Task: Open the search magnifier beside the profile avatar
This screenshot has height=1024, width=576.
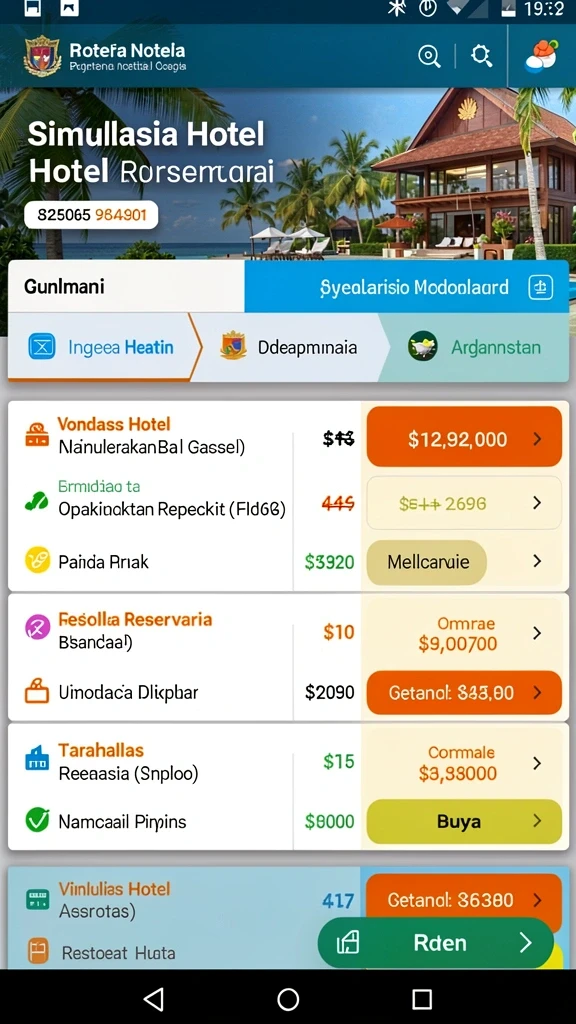Action: (481, 57)
